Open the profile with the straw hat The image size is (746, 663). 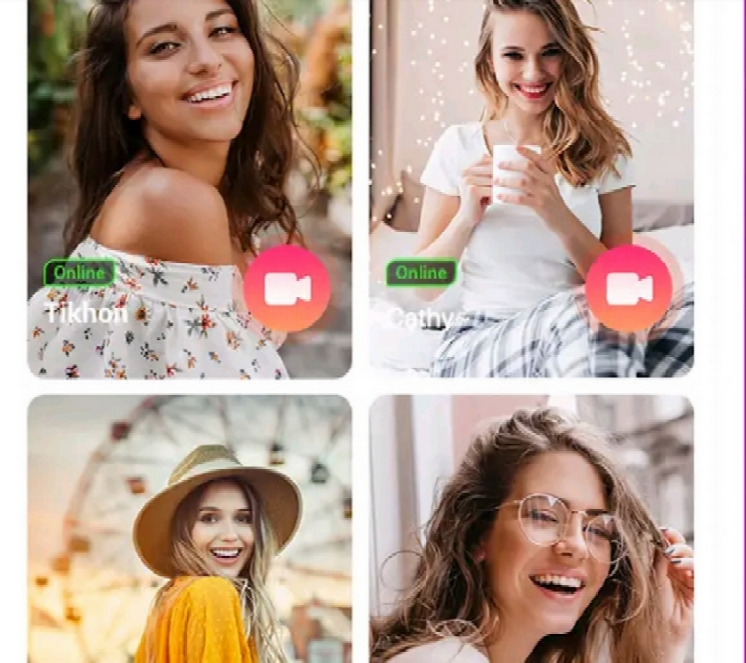(x=190, y=530)
